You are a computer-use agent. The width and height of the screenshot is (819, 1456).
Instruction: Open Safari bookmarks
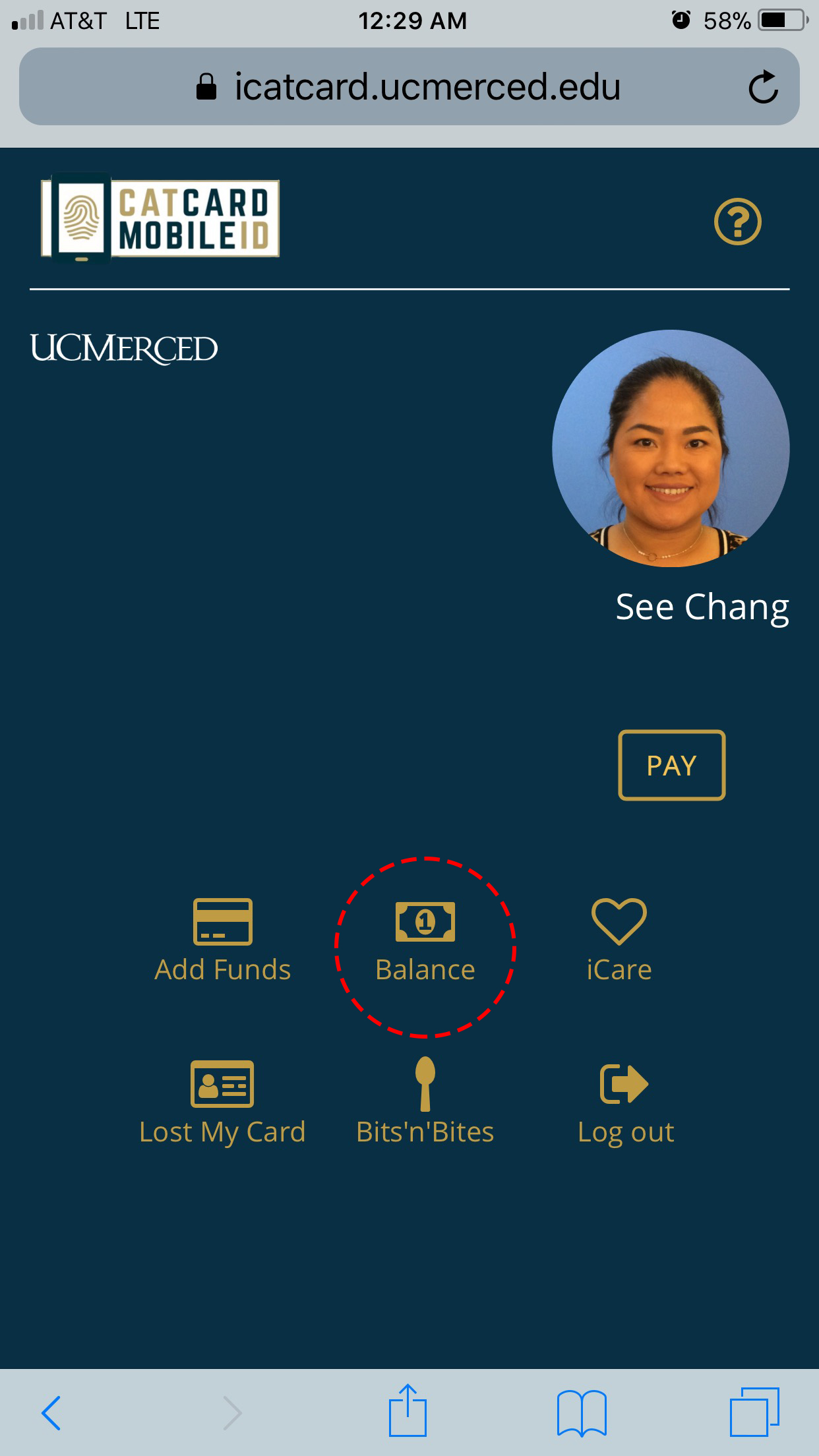click(581, 1412)
